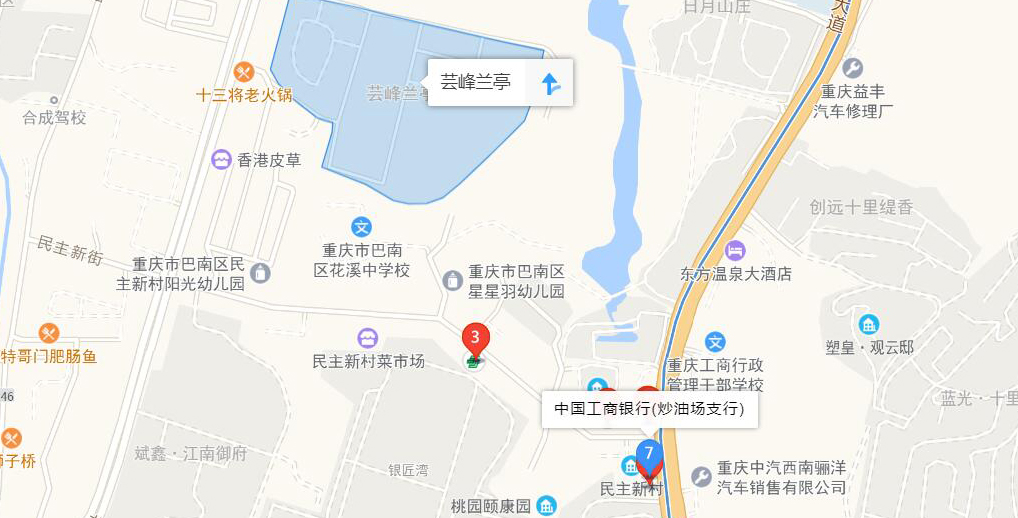Open the 芸峰兰亭 info popup

(x=476, y=82)
